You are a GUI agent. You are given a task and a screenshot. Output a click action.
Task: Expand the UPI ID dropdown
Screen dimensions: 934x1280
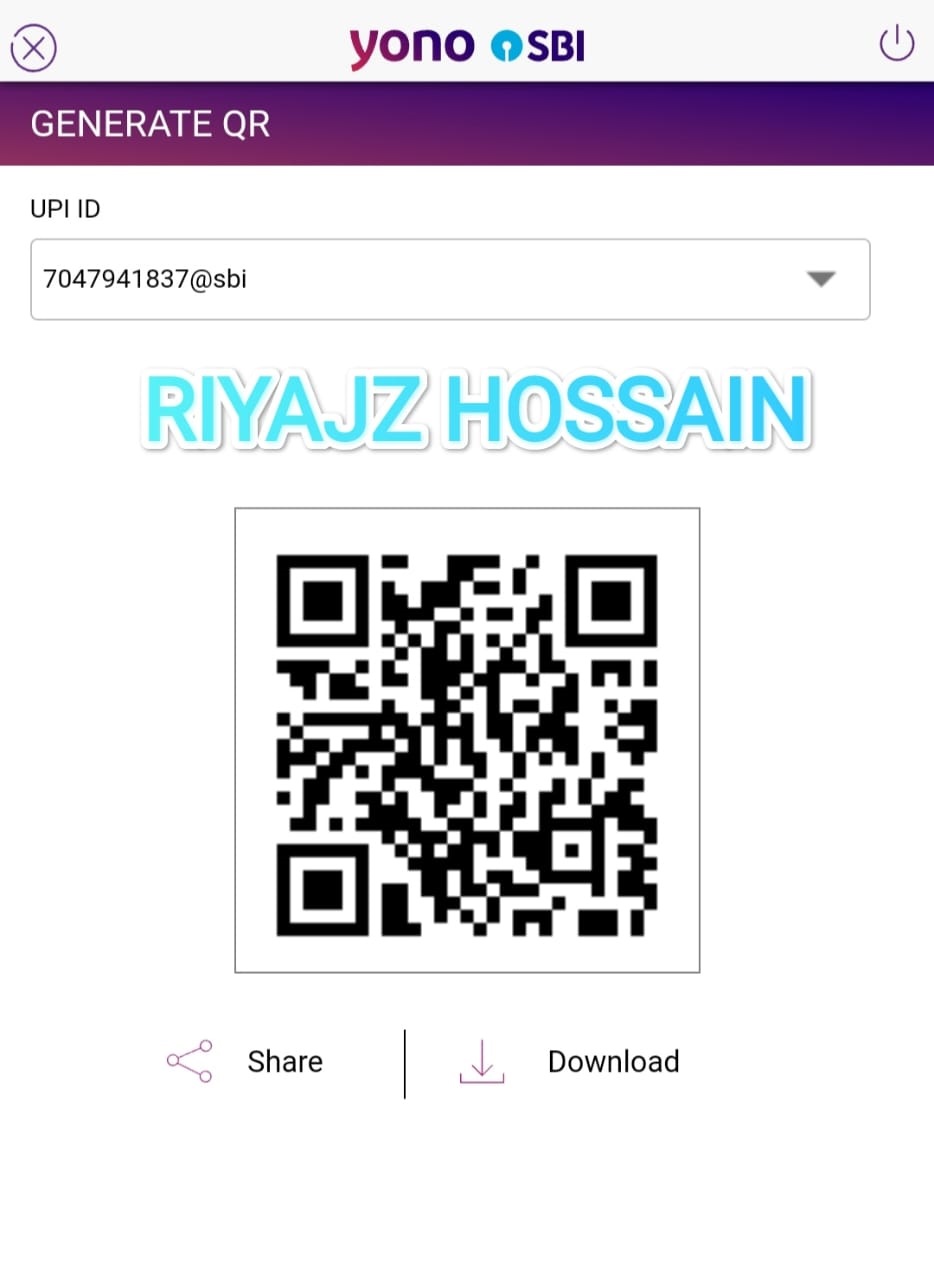tap(820, 280)
